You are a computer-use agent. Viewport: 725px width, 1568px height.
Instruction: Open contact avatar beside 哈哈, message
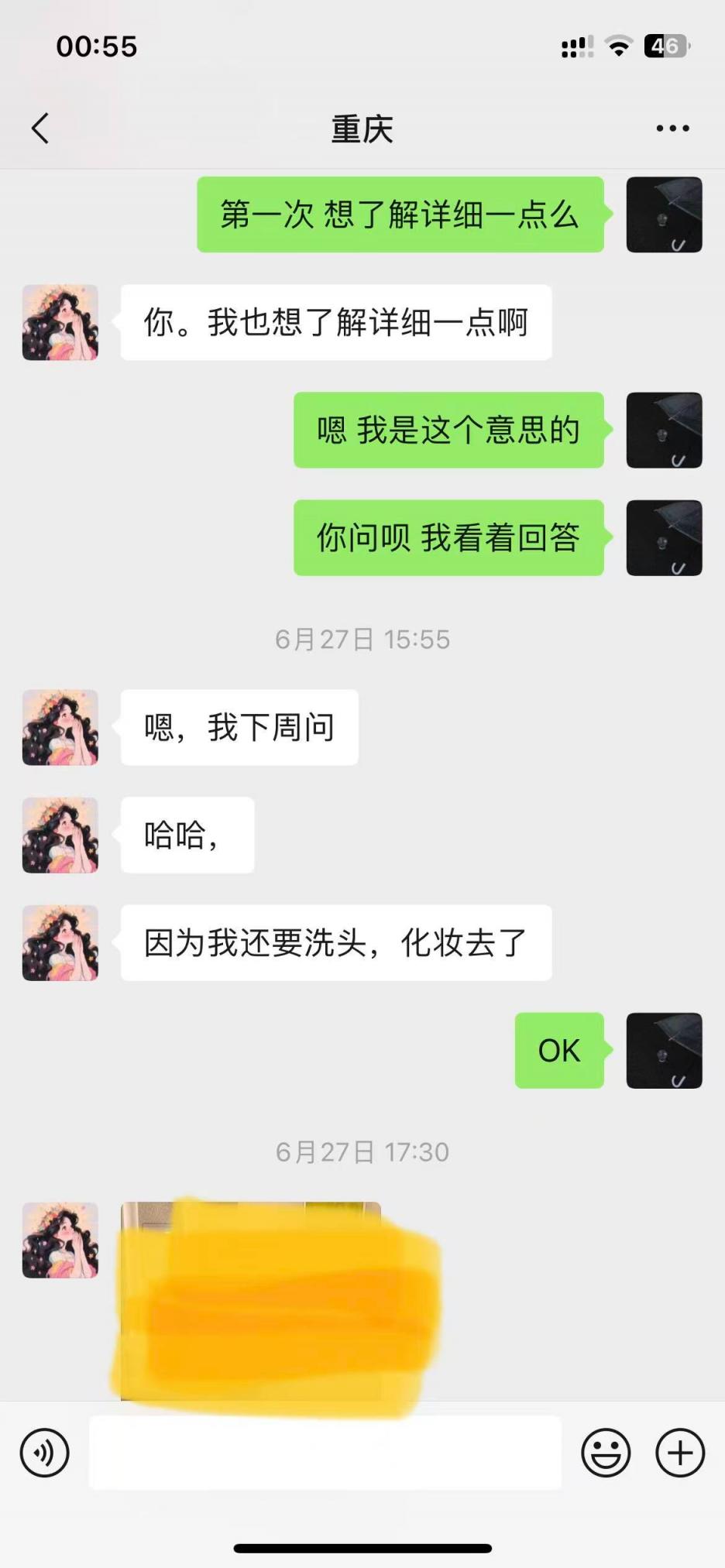pyautogui.click(x=60, y=835)
